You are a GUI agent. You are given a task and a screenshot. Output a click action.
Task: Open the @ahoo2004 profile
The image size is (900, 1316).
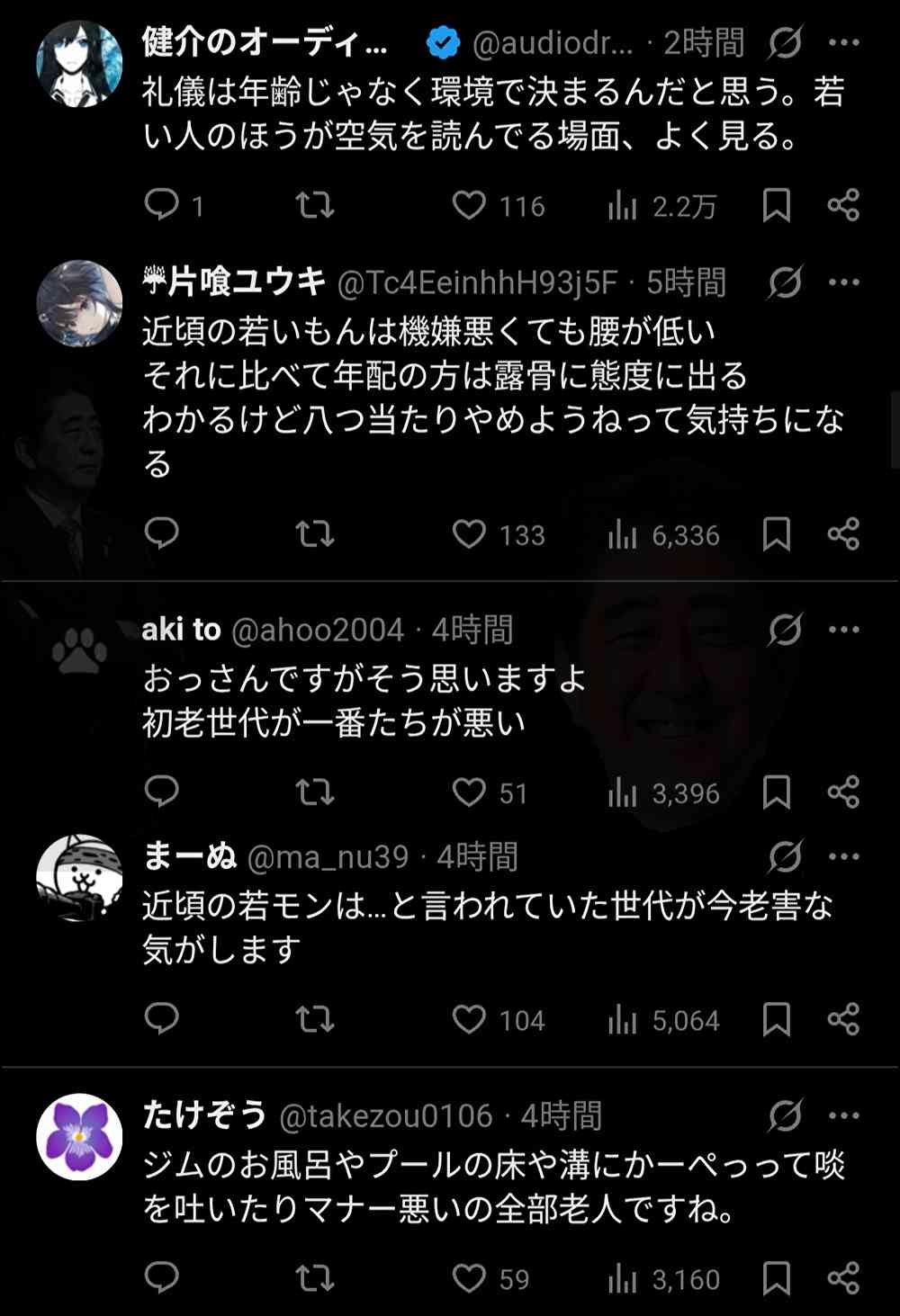(x=318, y=630)
